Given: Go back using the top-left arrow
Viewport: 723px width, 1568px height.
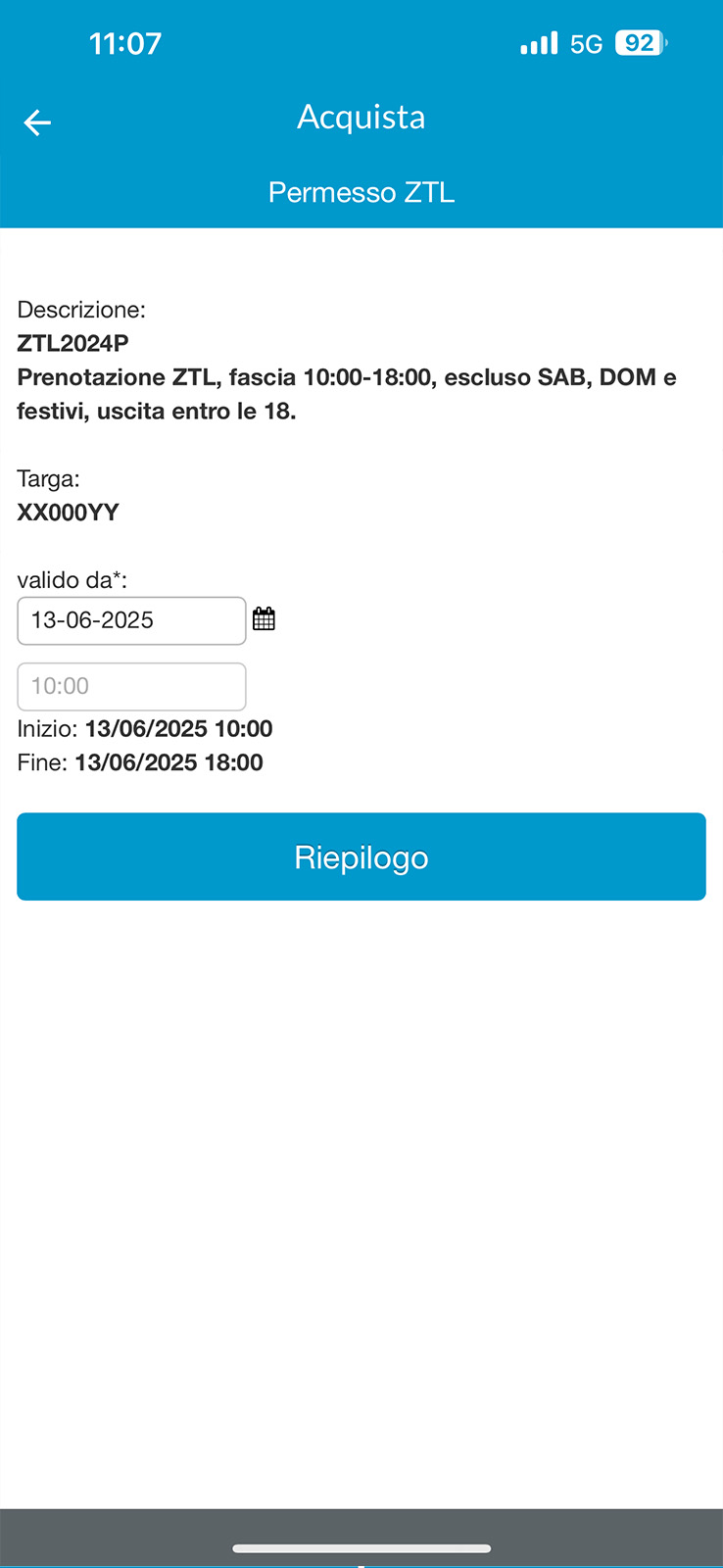Looking at the screenshot, I should click(37, 122).
